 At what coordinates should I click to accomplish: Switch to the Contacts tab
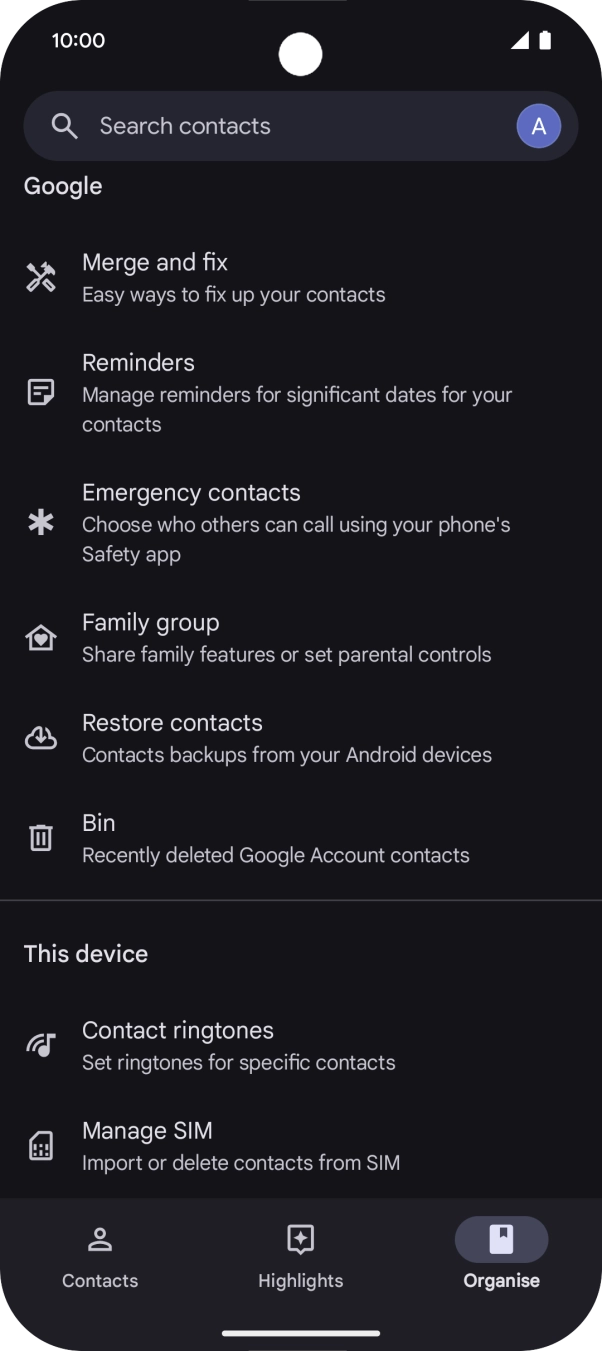click(x=100, y=1256)
